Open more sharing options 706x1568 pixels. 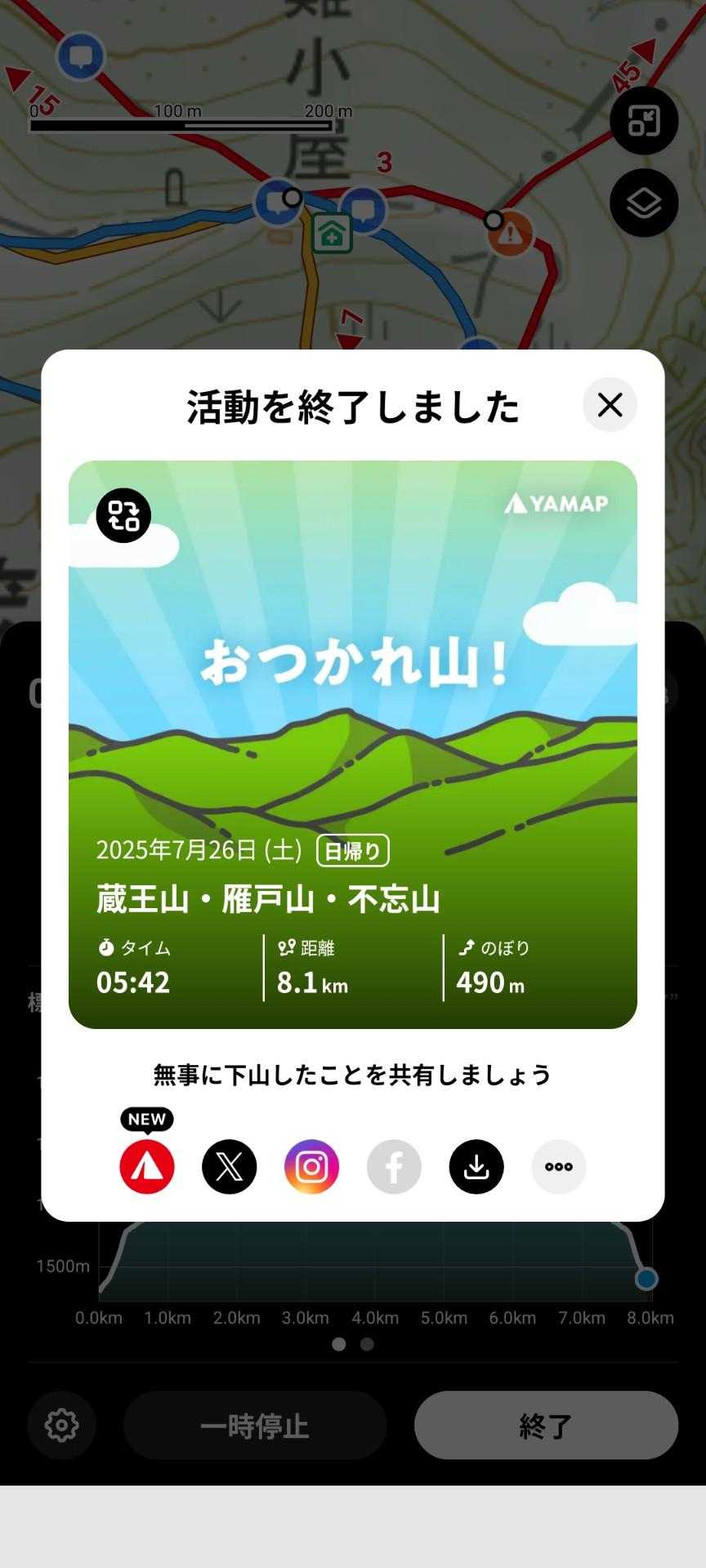pyautogui.click(x=559, y=1166)
